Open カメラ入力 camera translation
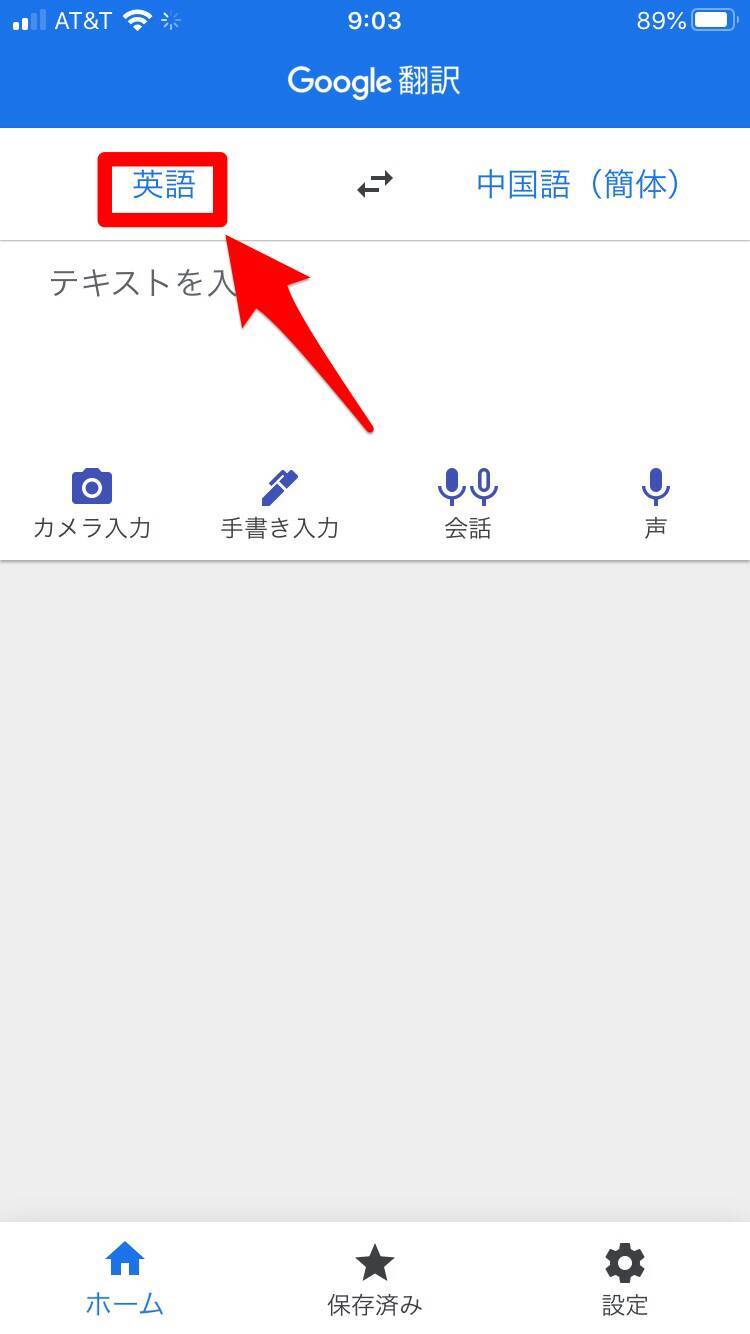The height and width of the screenshot is (1334, 750). (92, 505)
